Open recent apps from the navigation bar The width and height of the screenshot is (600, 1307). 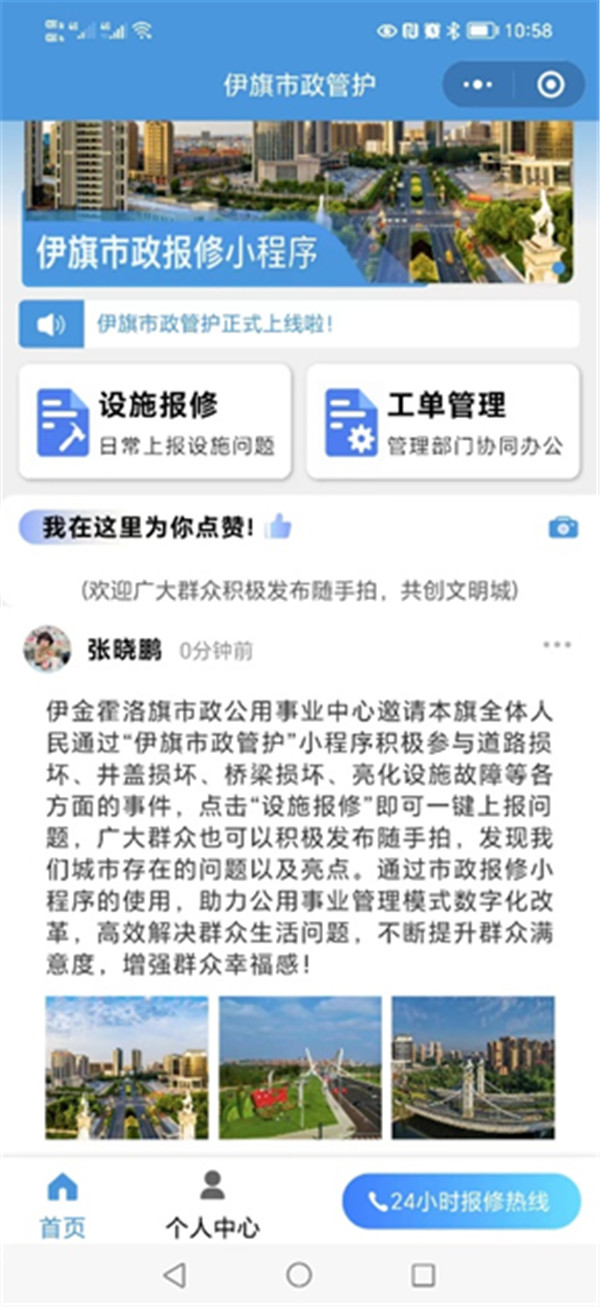(423, 1274)
